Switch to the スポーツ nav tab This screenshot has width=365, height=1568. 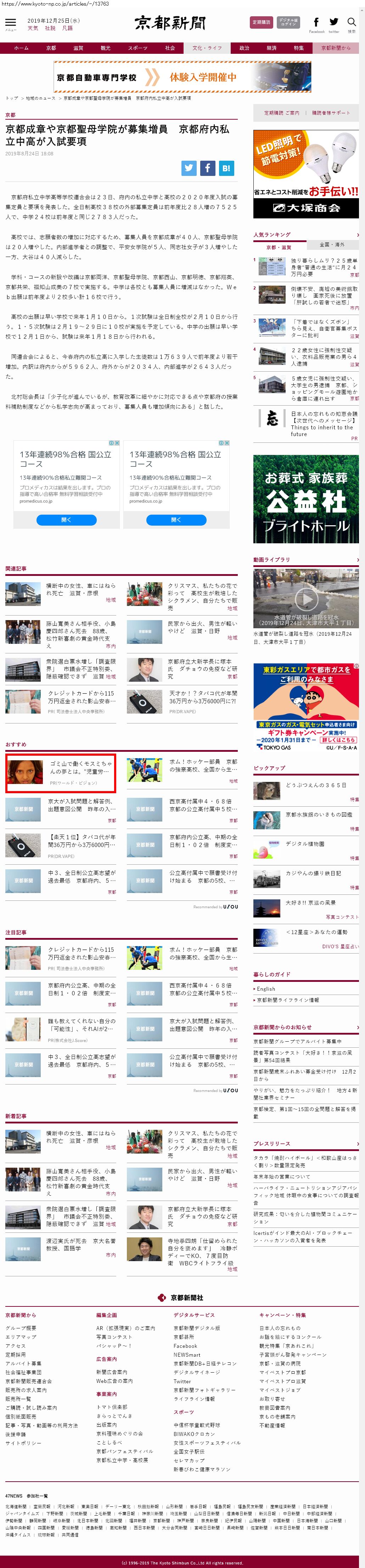(x=137, y=48)
